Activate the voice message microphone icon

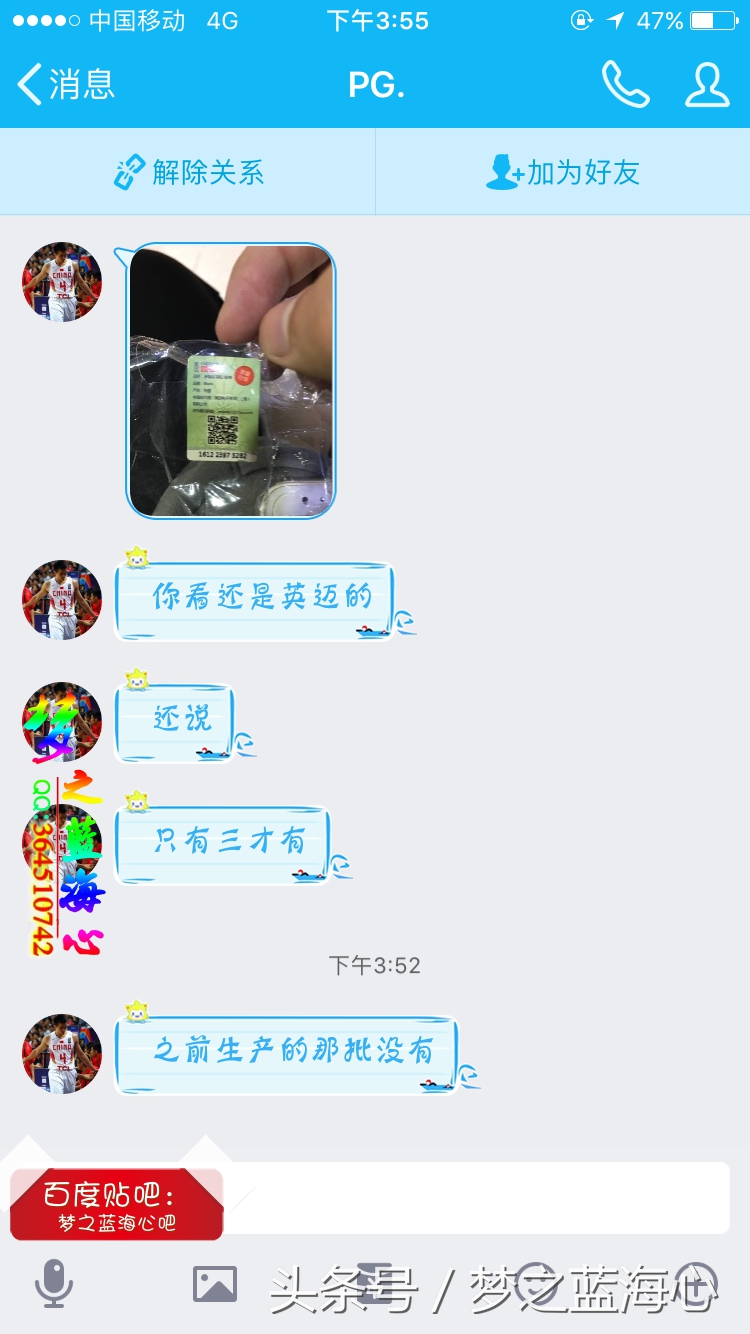tap(55, 1285)
